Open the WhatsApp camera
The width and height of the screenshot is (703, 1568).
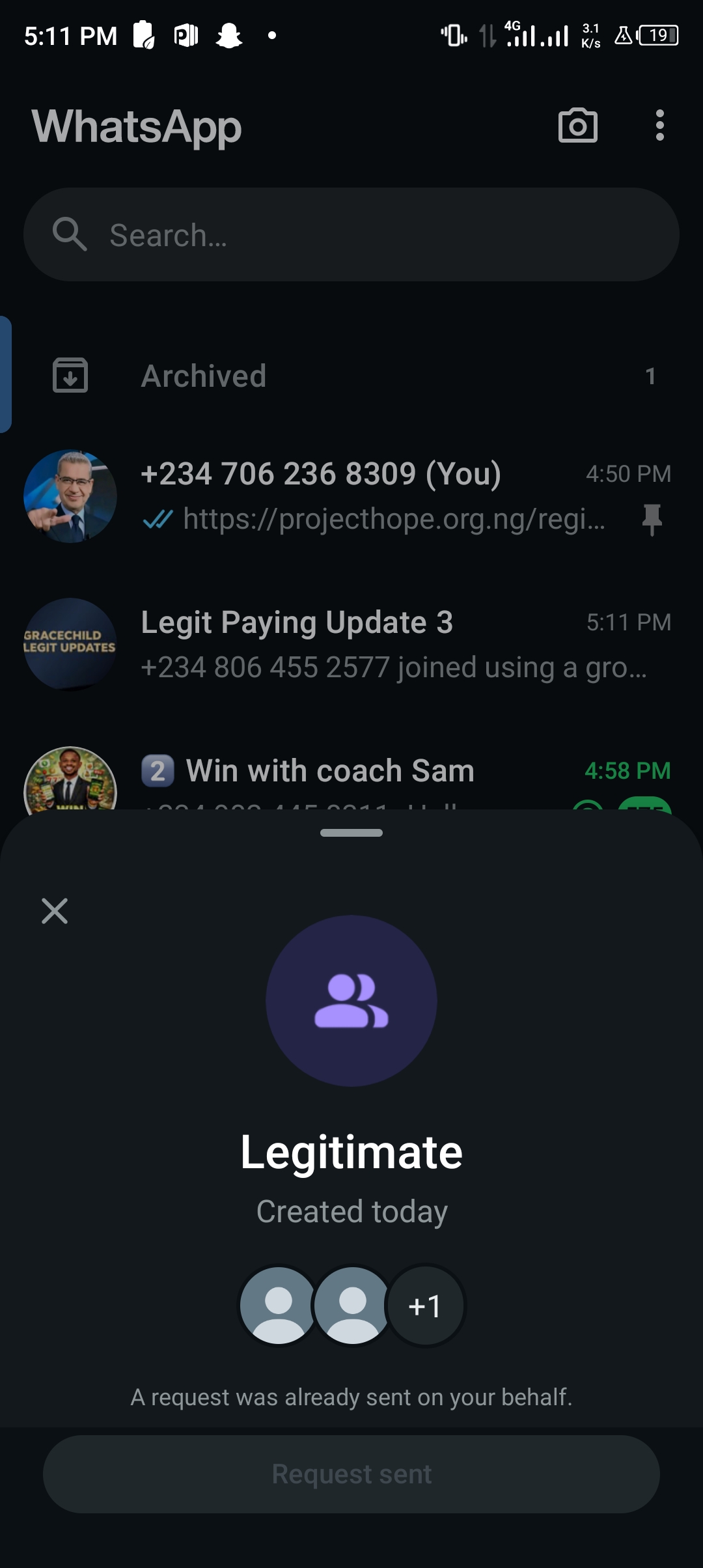pyautogui.click(x=577, y=126)
